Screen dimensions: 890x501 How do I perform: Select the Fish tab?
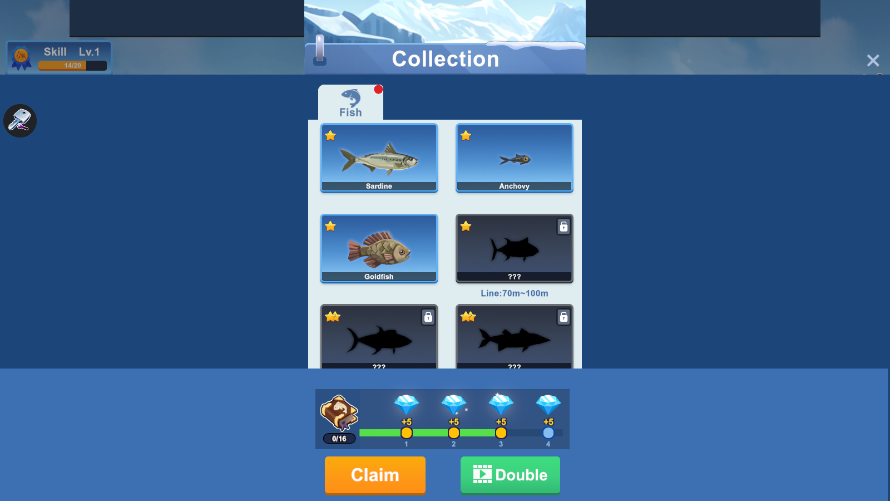(350, 103)
